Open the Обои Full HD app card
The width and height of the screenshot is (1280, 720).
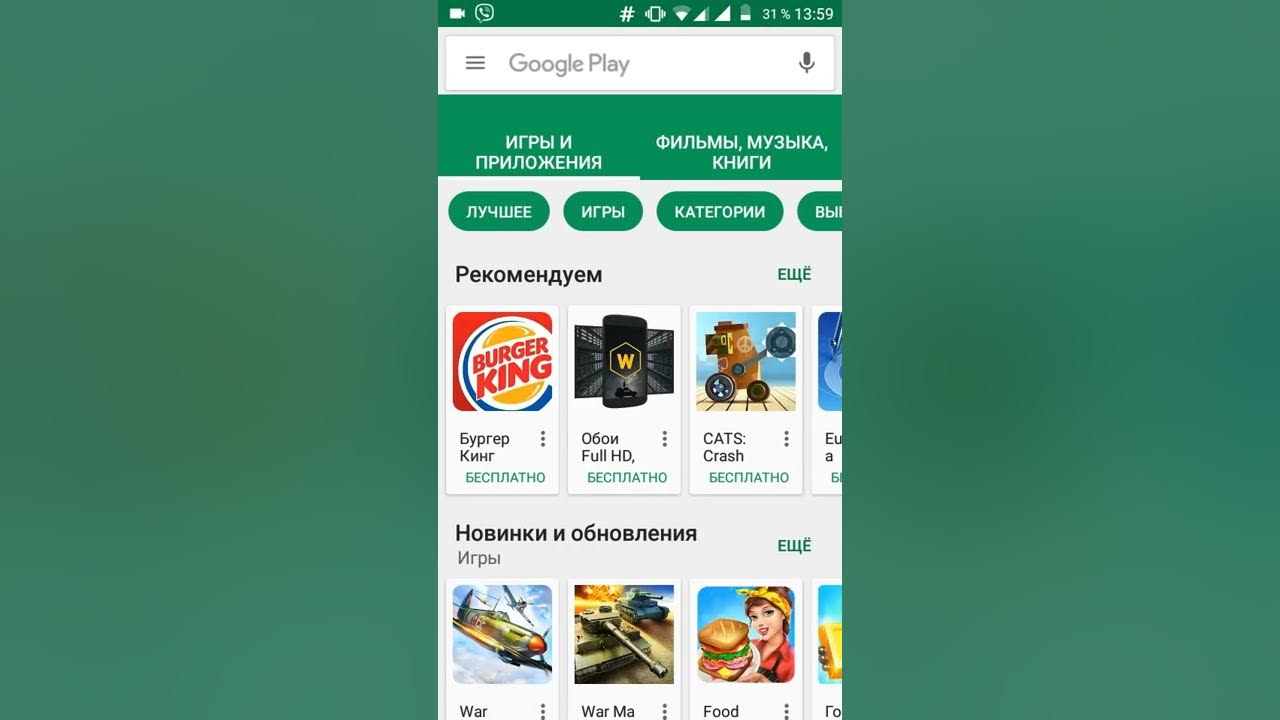(x=624, y=400)
